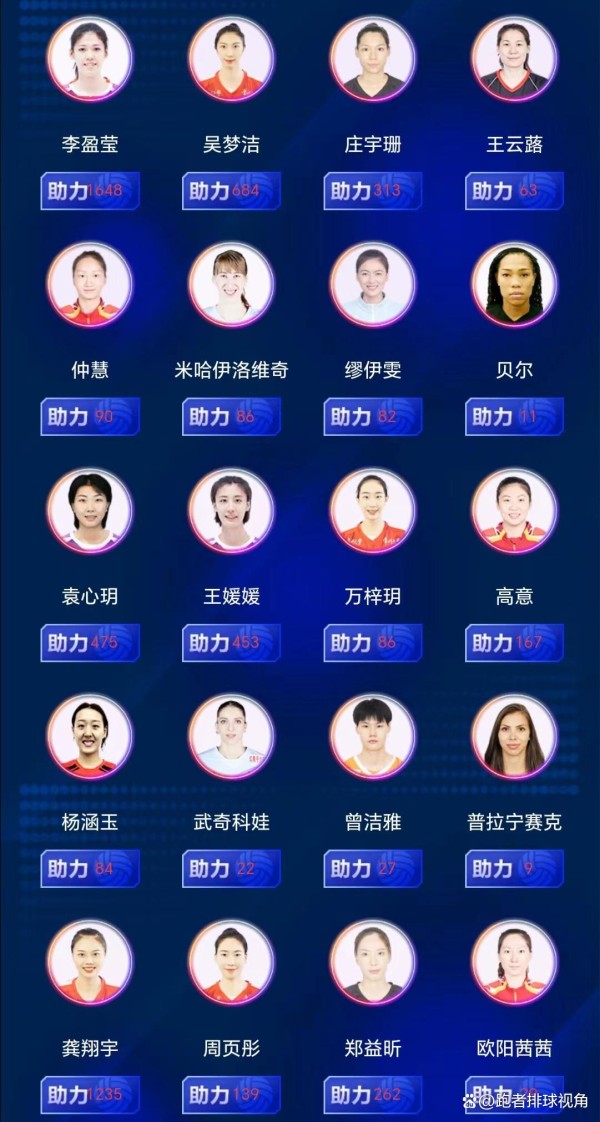The image size is (600, 1122).
Task: Give 杨涵玉 a 助力 vote
Action: pos(90,869)
